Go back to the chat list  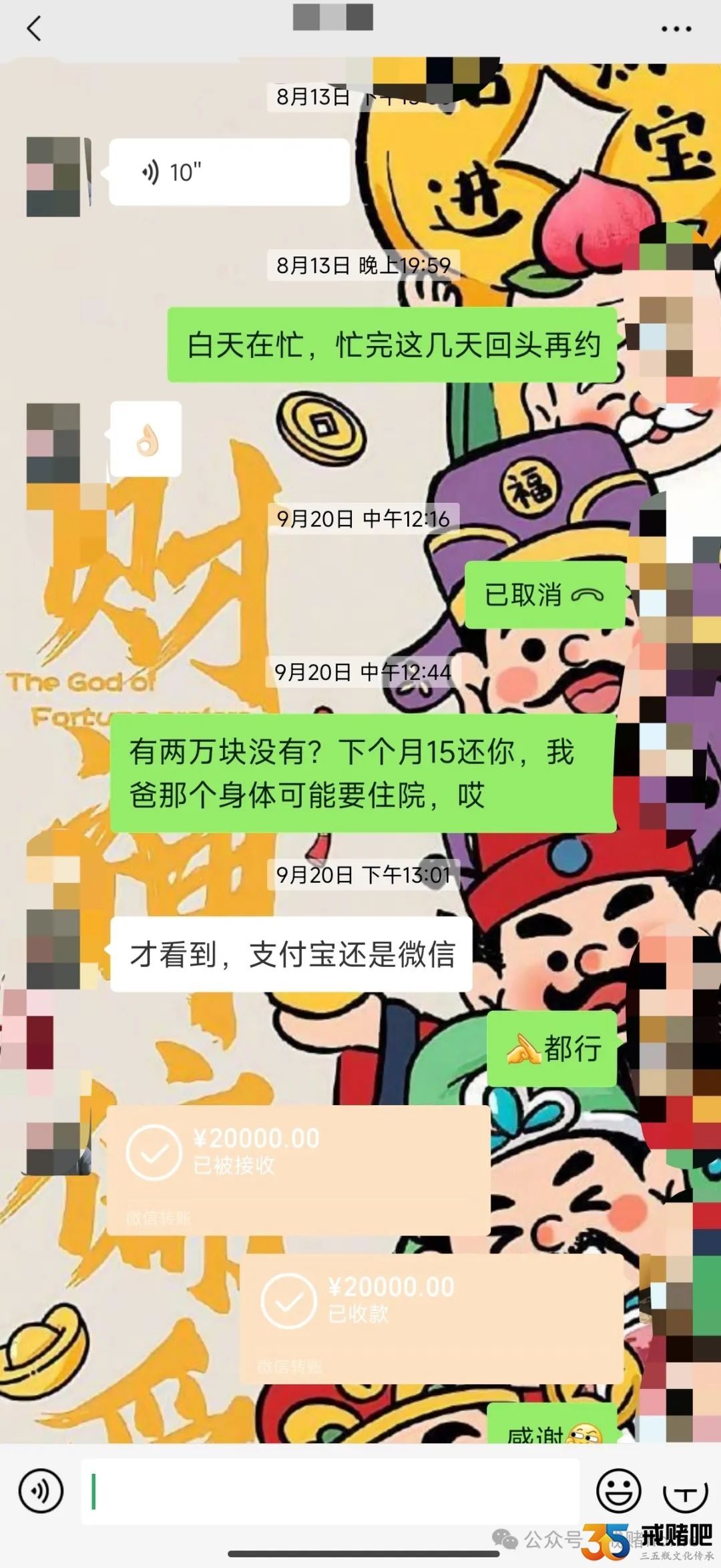(x=33, y=29)
